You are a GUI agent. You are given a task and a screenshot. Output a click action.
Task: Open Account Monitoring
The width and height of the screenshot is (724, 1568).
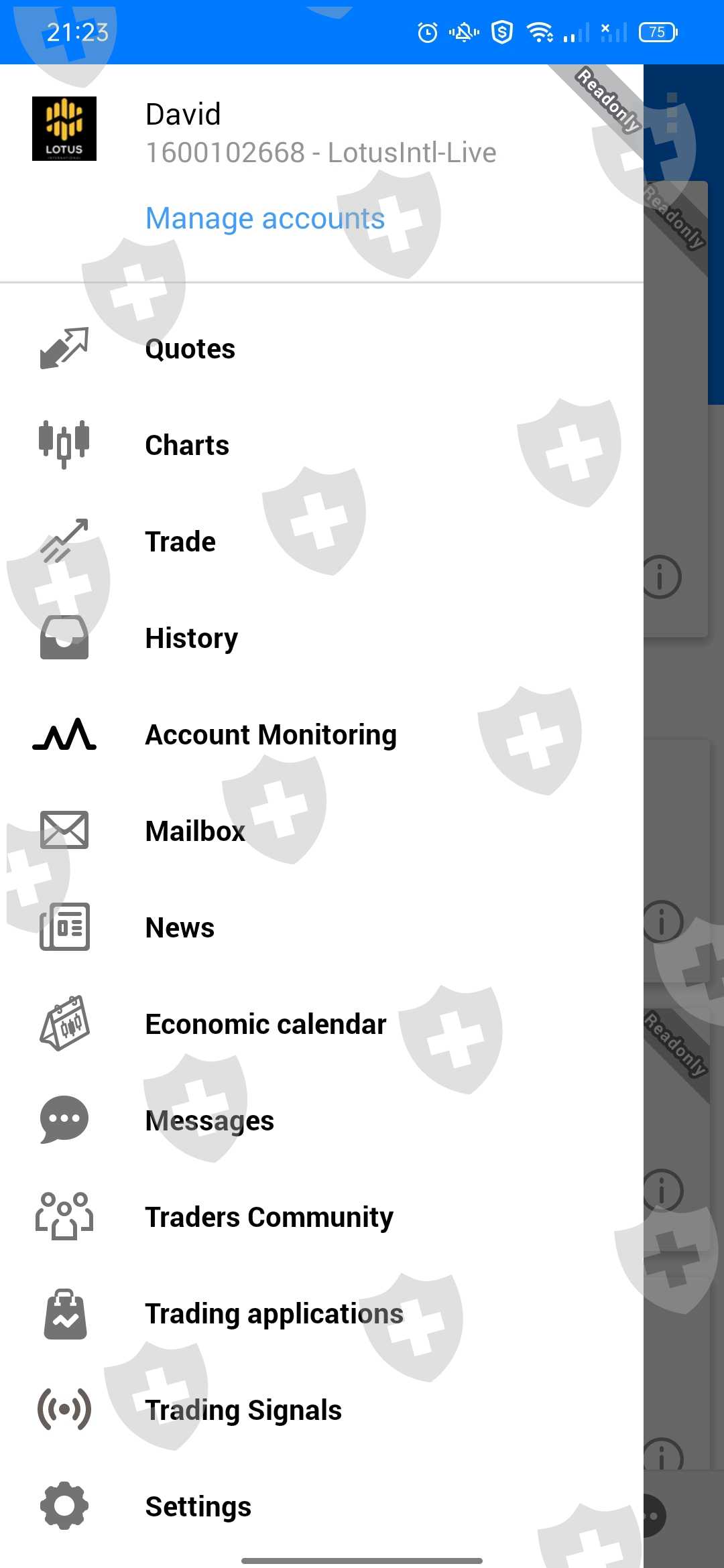click(322, 734)
